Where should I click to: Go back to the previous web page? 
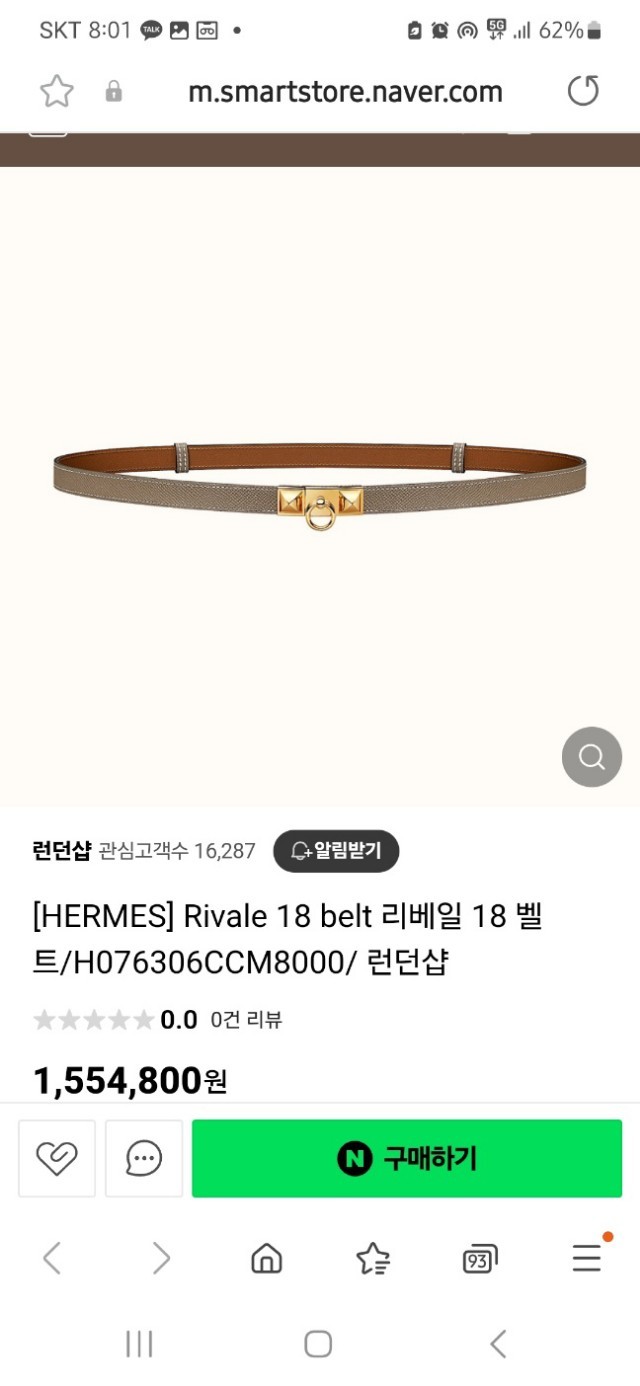pyautogui.click(x=53, y=1258)
